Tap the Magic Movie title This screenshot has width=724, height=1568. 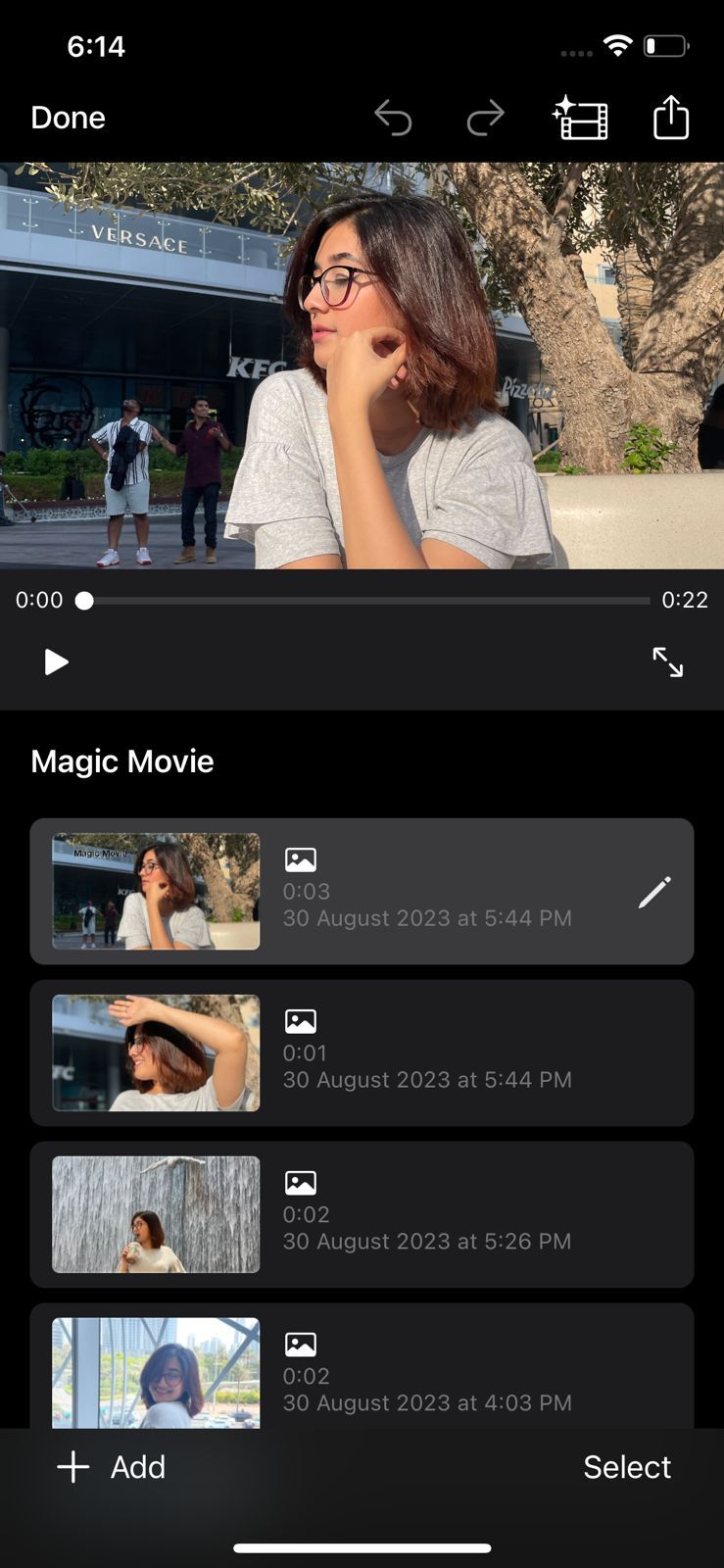click(x=121, y=760)
